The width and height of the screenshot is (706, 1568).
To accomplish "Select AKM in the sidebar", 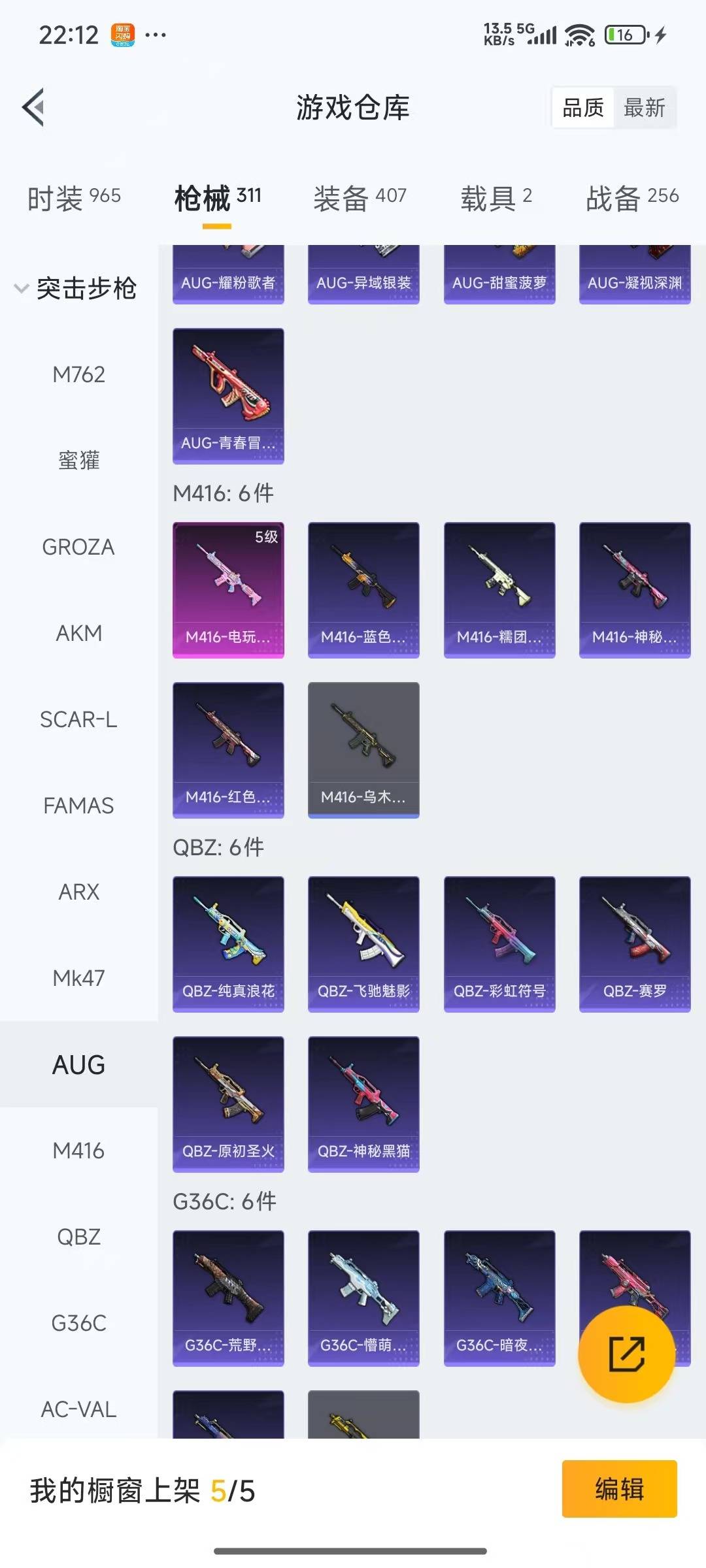I will click(x=78, y=633).
